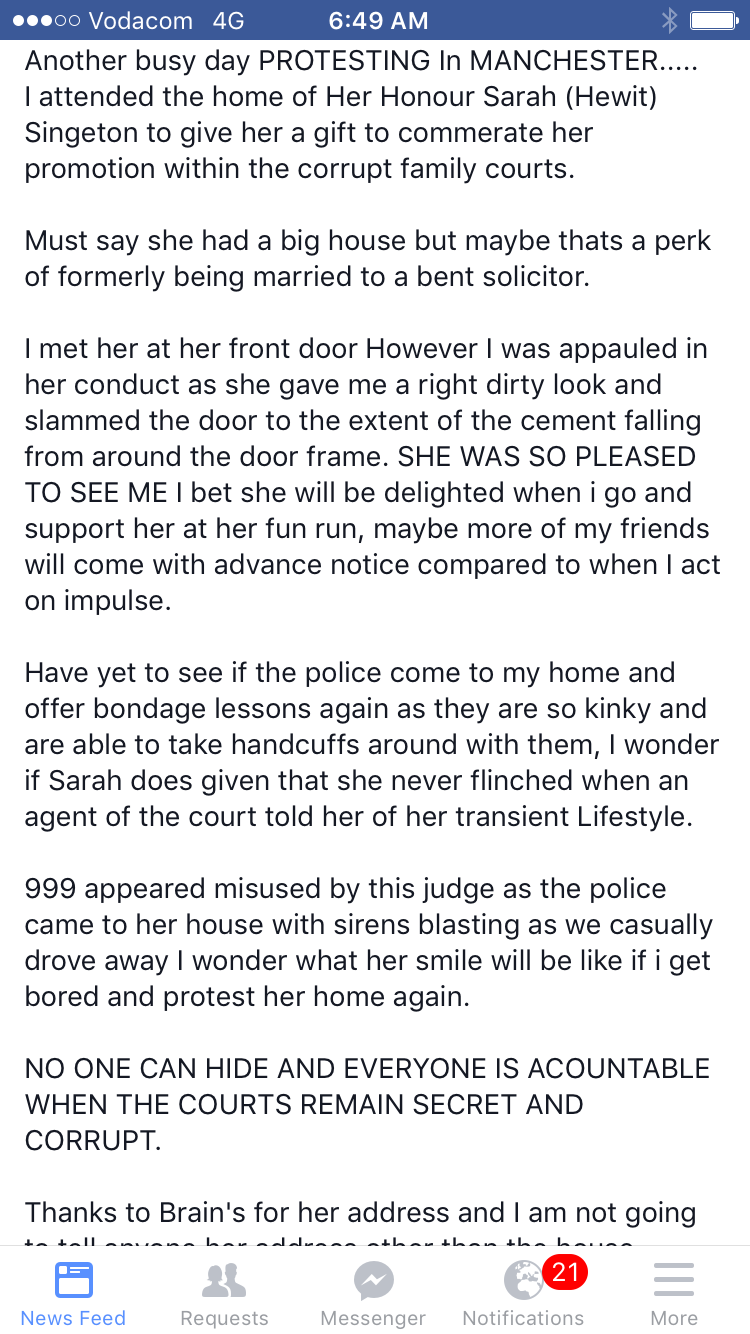Screen dimensions: 750x1334
Task: Open the More menu tab
Action: pos(674,1292)
